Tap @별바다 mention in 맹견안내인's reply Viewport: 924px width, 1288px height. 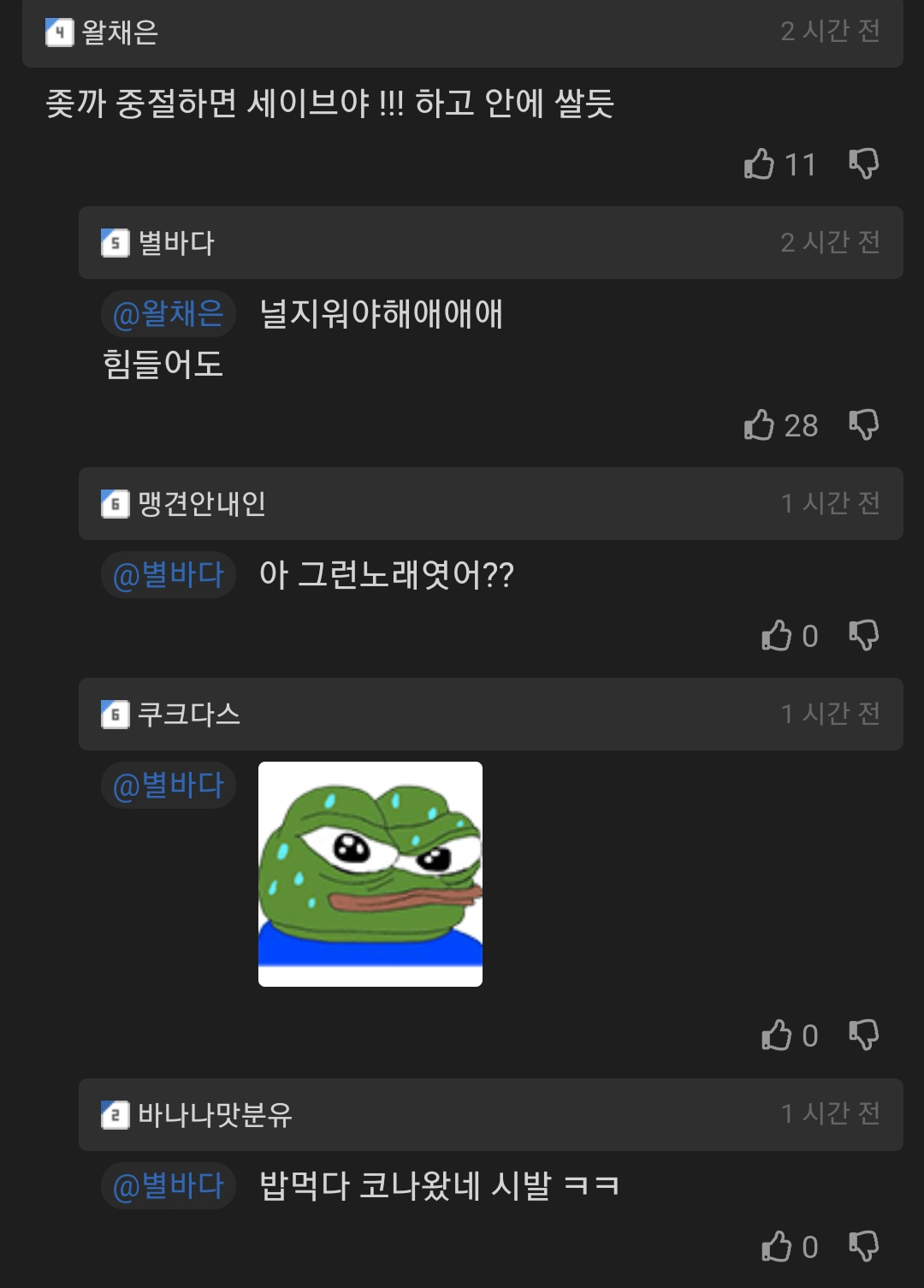point(169,574)
